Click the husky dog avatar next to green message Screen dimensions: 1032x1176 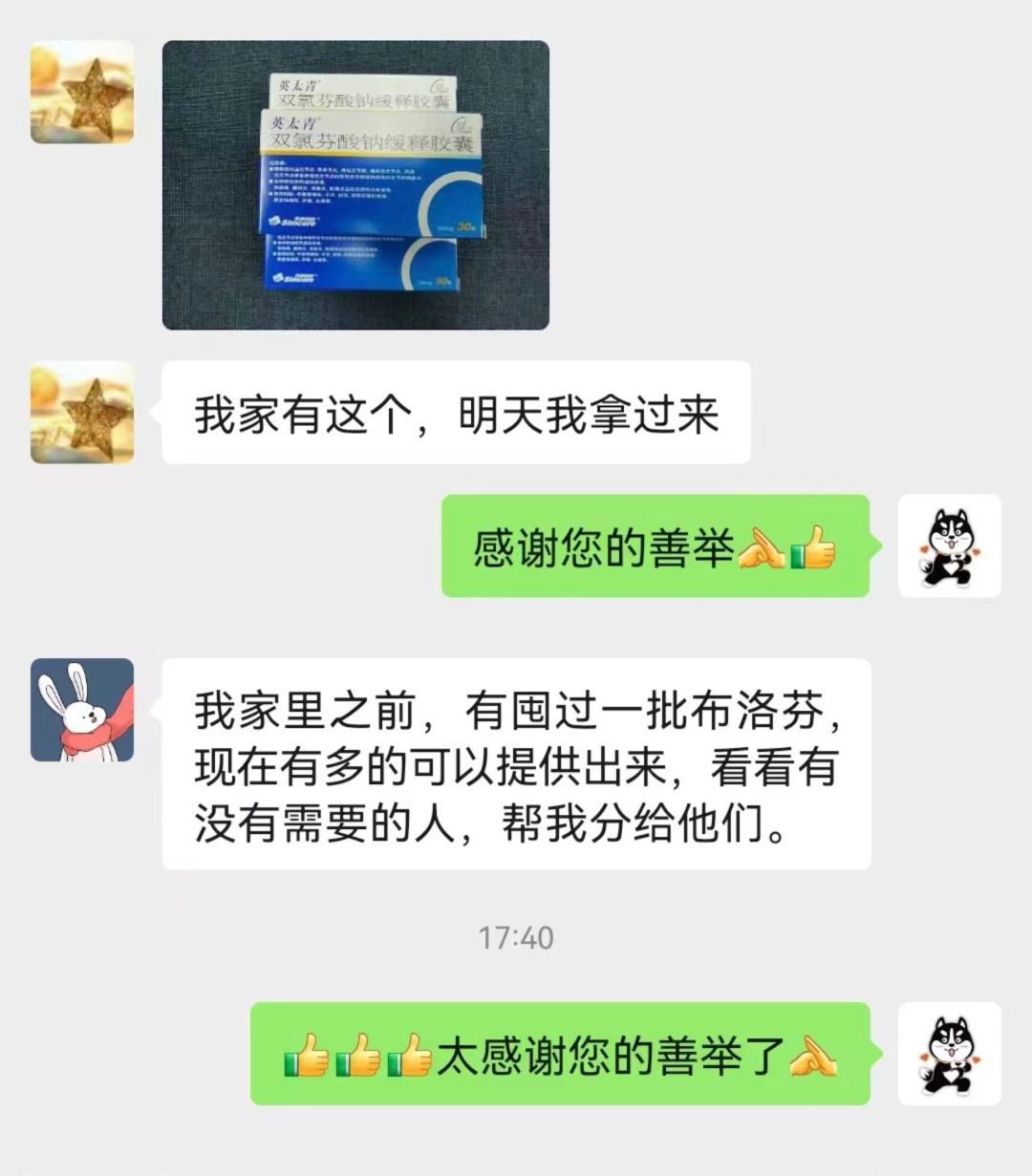(x=949, y=547)
